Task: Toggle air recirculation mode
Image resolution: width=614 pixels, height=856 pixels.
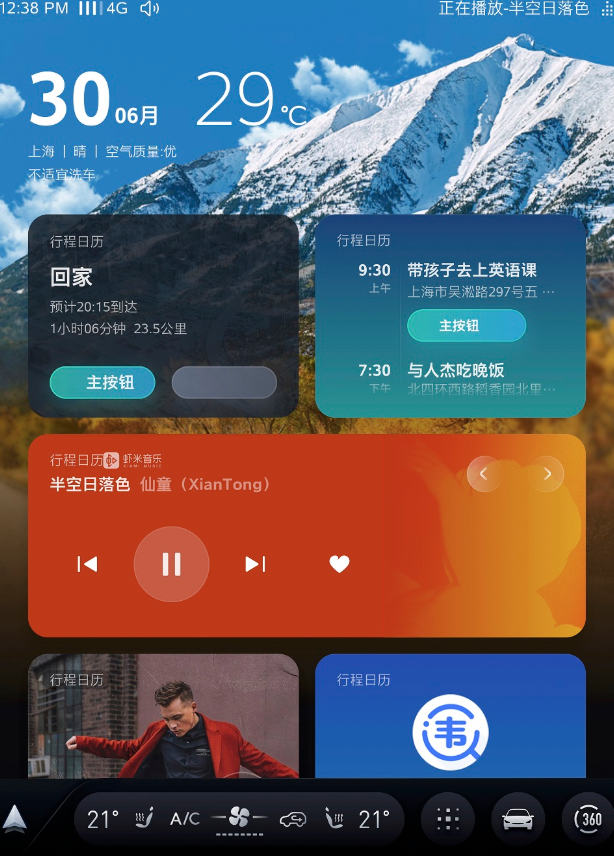Action: [292, 819]
